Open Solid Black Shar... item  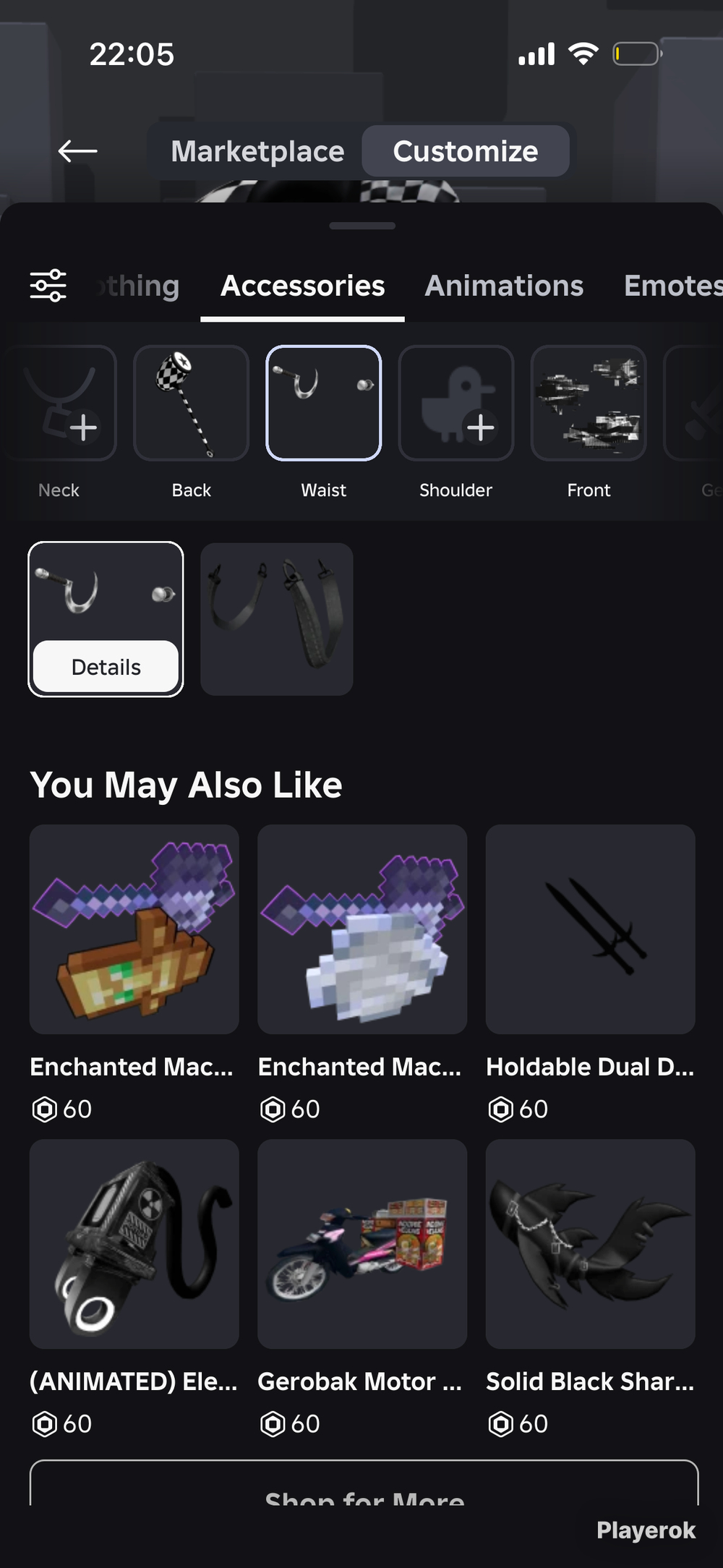[590, 1244]
